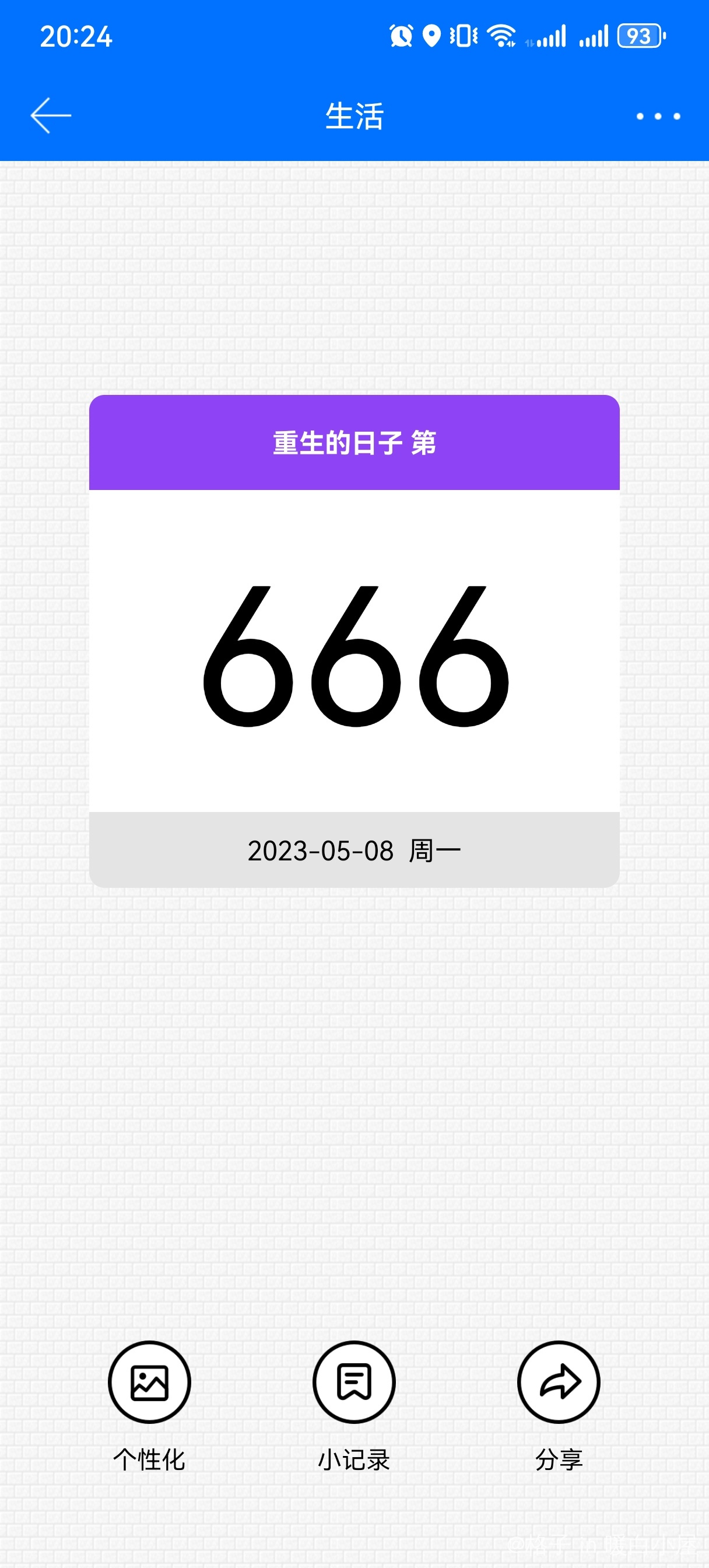Go back using the arrow icon
The image size is (709, 1568).
(51, 116)
